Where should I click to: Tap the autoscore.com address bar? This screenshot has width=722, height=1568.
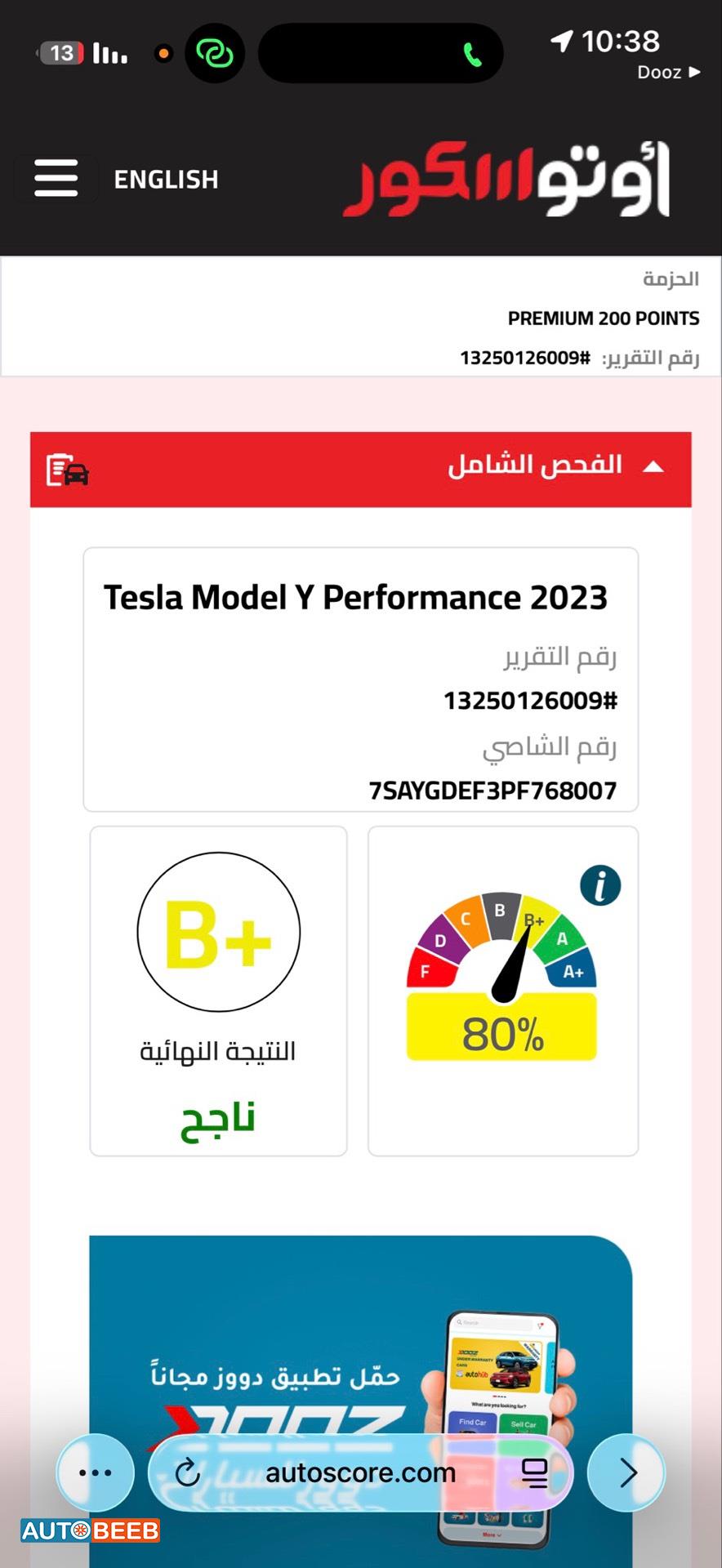(361, 1472)
